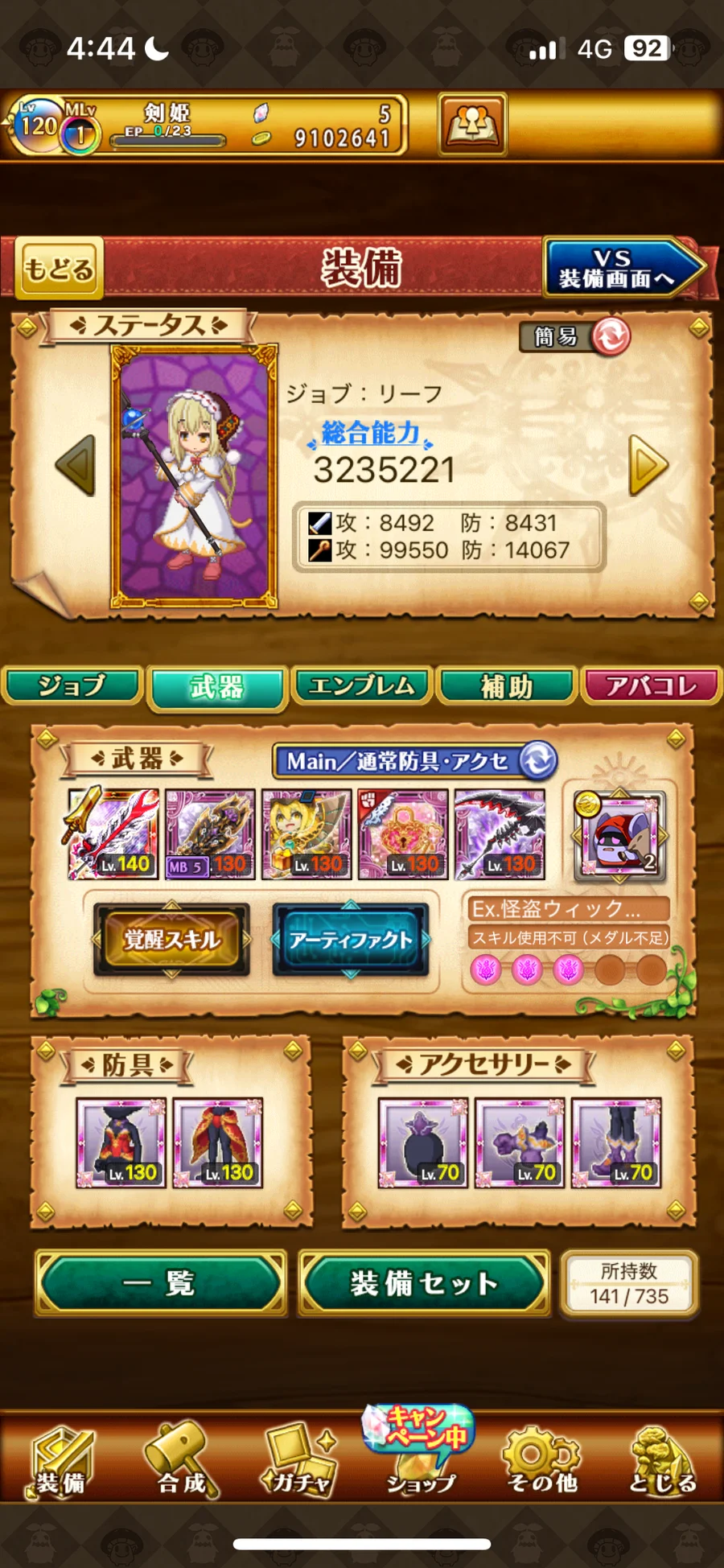
Task: Tap the もどる back button
Action: (58, 268)
